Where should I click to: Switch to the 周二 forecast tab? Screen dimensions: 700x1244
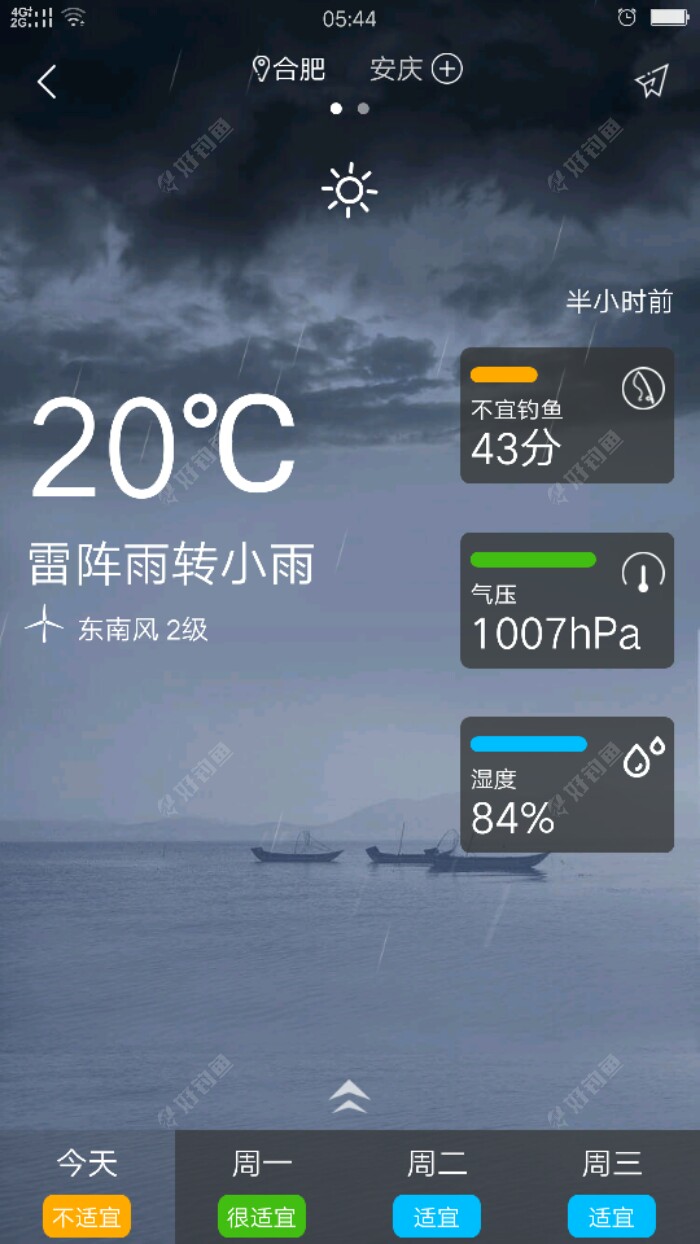pyautogui.click(x=437, y=1187)
